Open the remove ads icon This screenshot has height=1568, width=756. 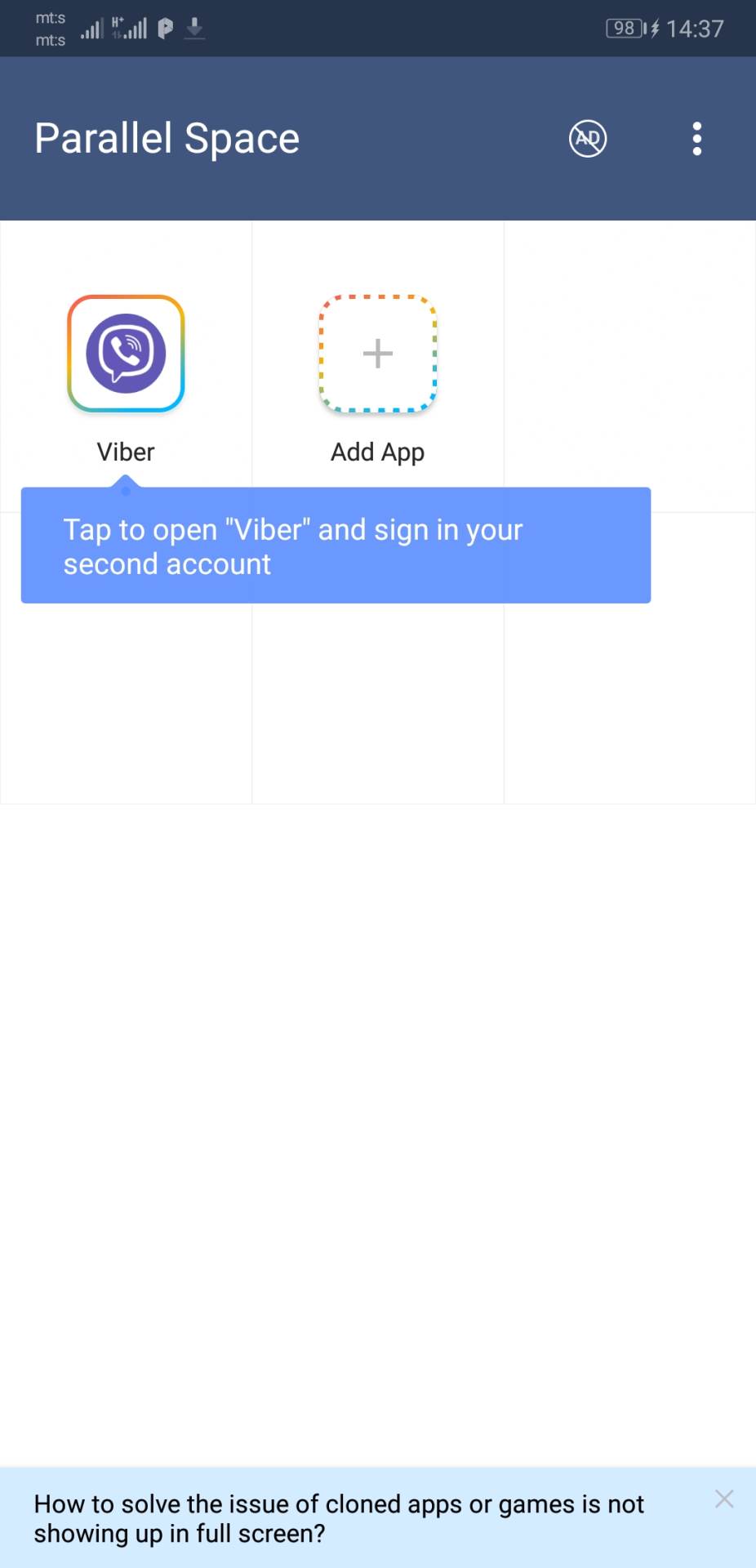[x=587, y=139]
